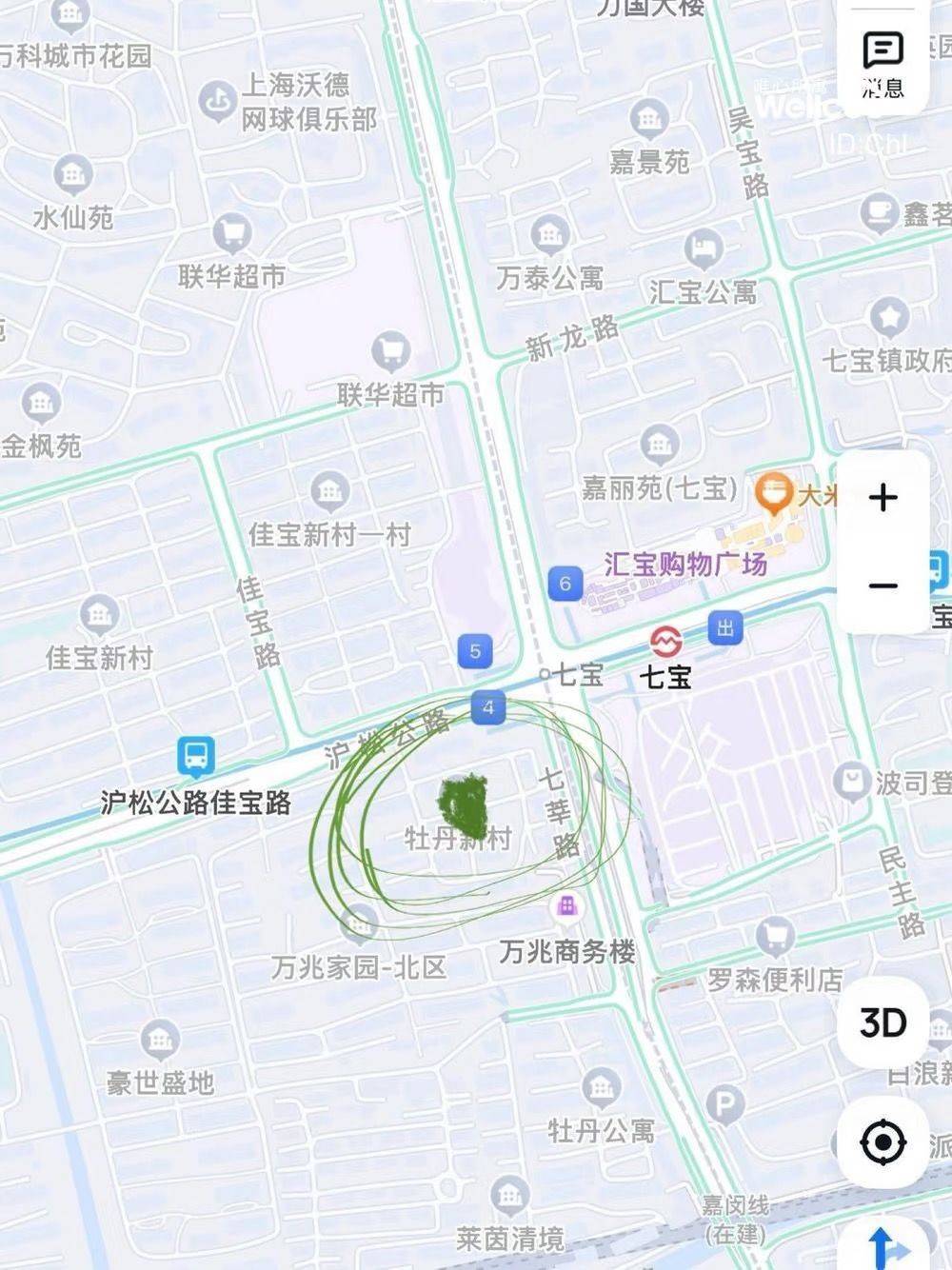Zoom in with the plus button

(x=883, y=497)
